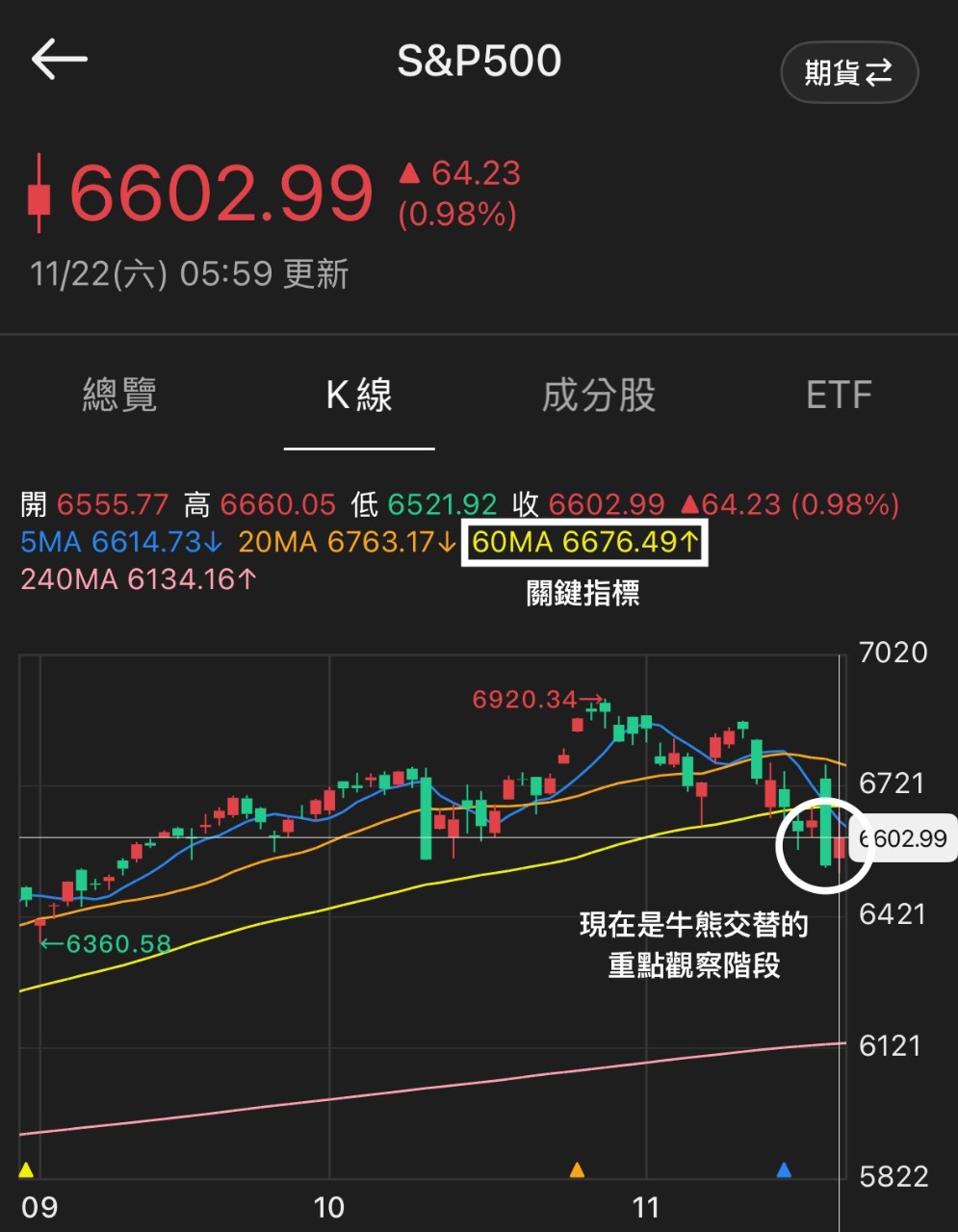Image resolution: width=958 pixels, height=1232 pixels.
Task: Open the 總覽 tab
Action: [119, 395]
